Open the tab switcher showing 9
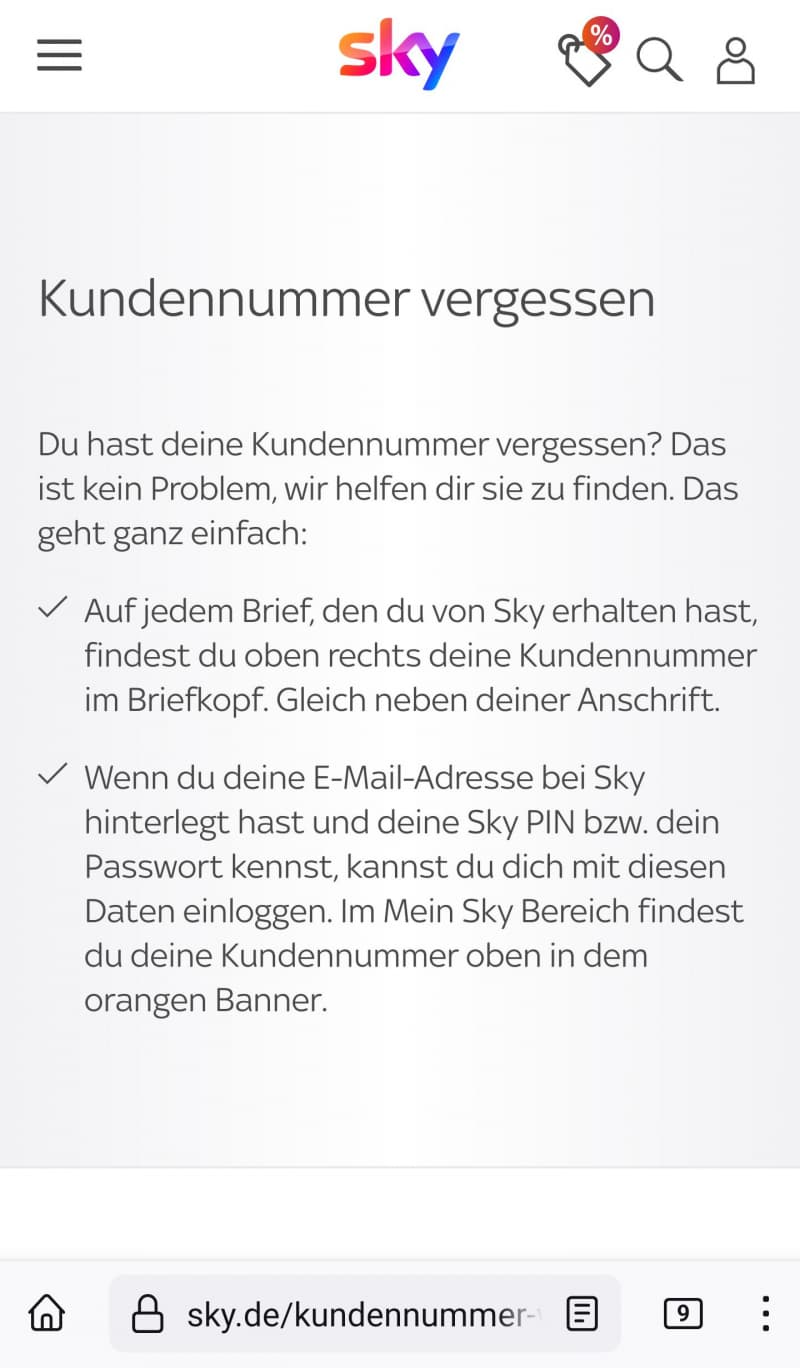This screenshot has width=800, height=1368. pos(683,1313)
